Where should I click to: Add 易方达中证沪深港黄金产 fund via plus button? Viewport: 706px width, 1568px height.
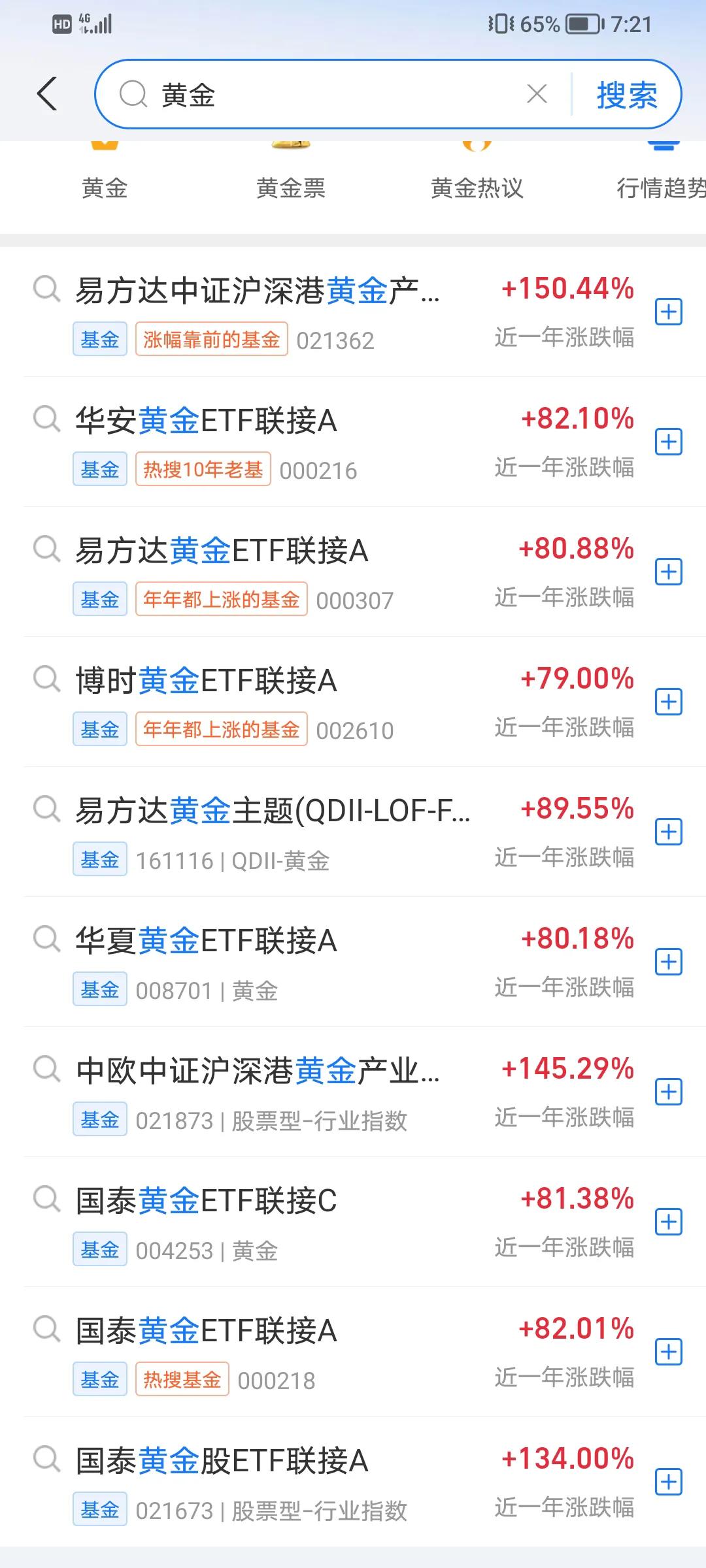[x=669, y=310]
